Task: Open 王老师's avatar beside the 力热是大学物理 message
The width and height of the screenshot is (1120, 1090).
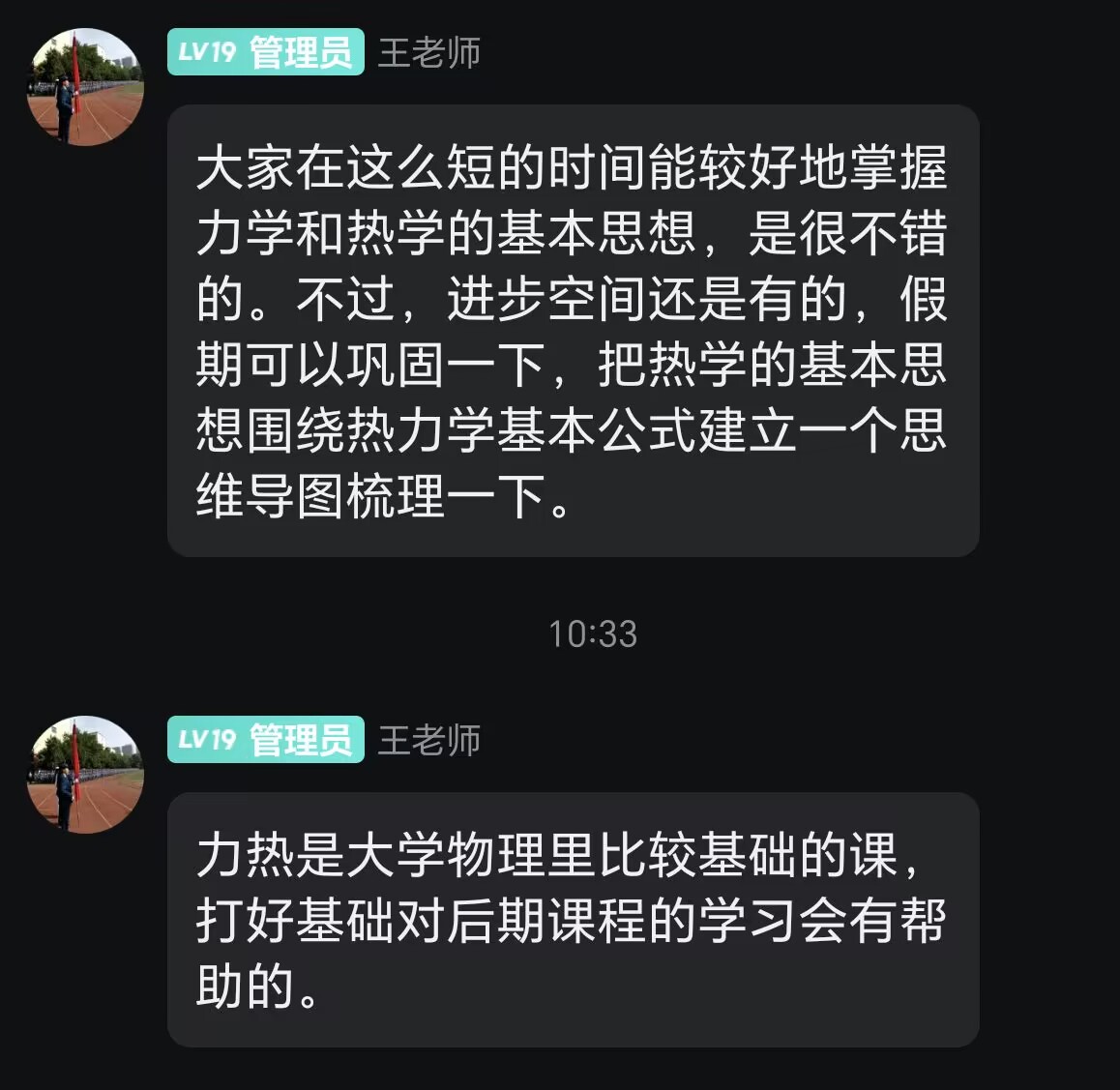Action: (85, 775)
